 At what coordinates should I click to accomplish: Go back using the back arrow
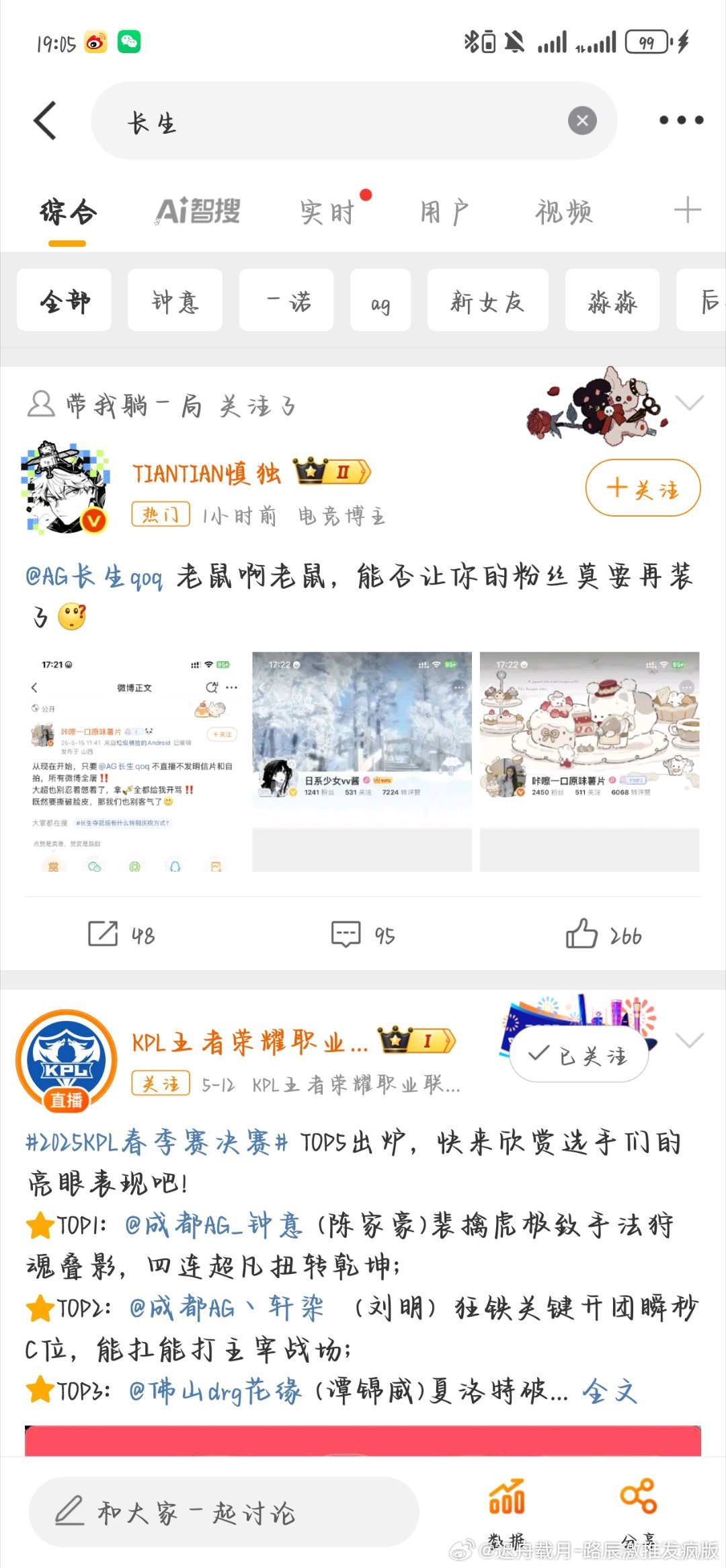(x=45, y=121)
